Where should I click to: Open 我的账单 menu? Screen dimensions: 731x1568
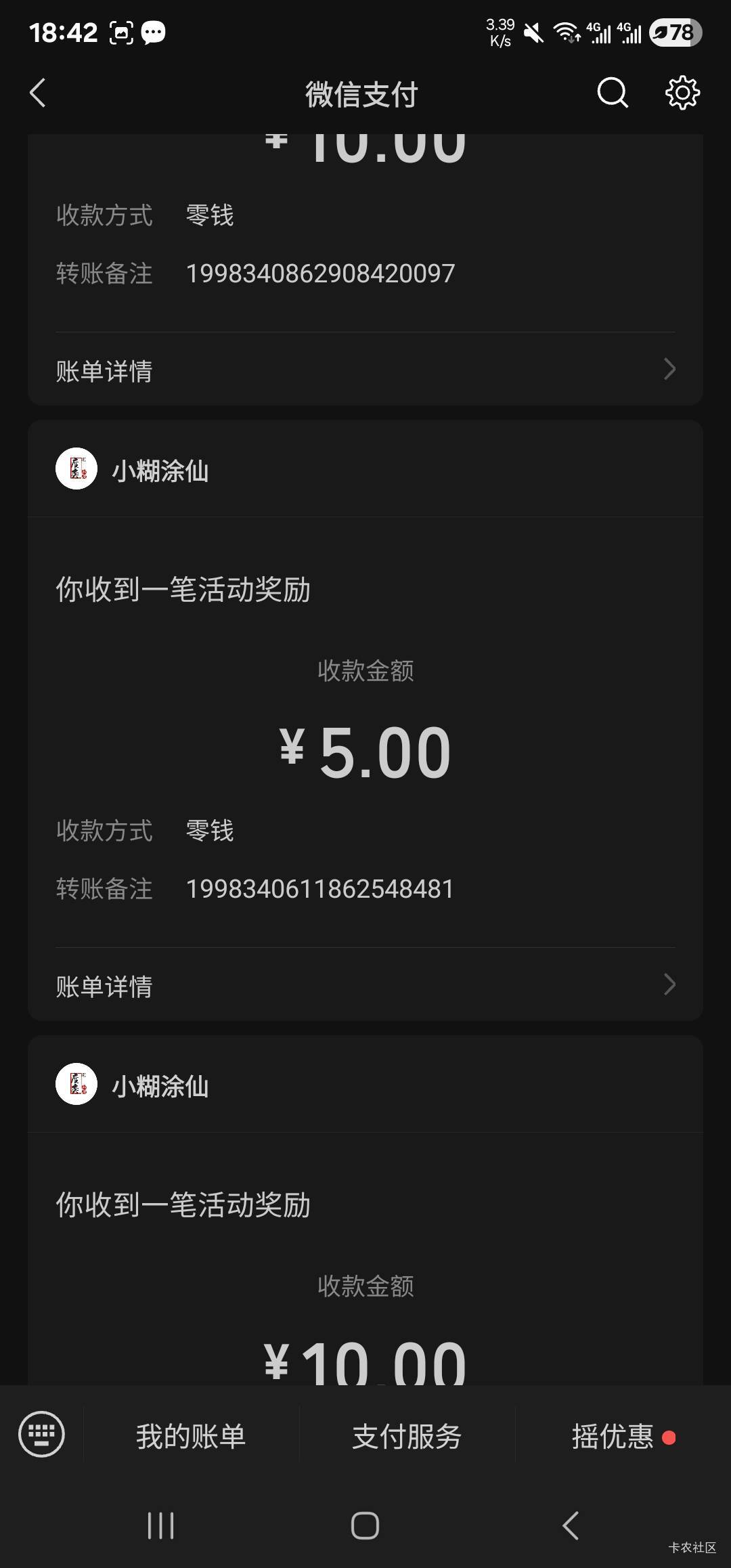point(191,1436)
